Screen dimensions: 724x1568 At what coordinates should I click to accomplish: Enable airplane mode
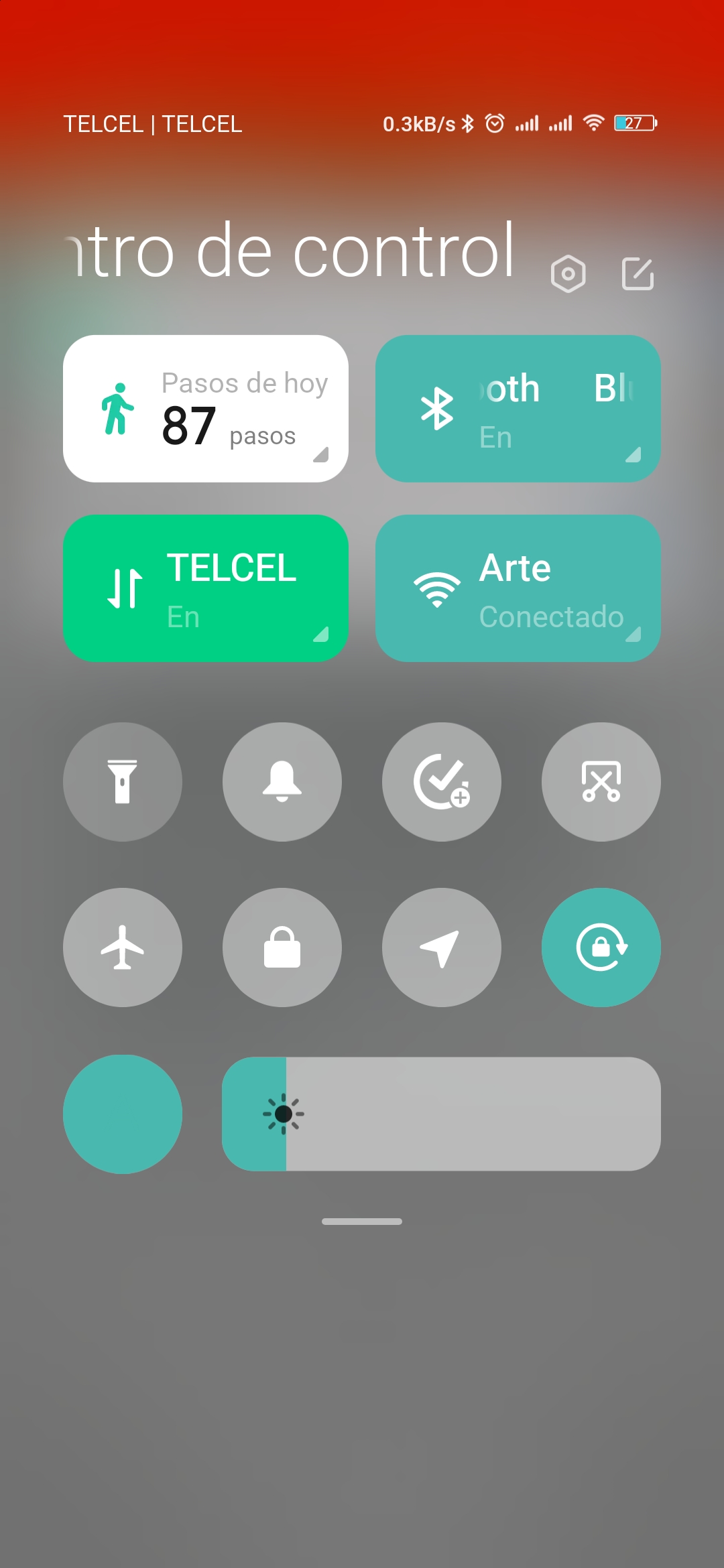(x=123, y=948)
